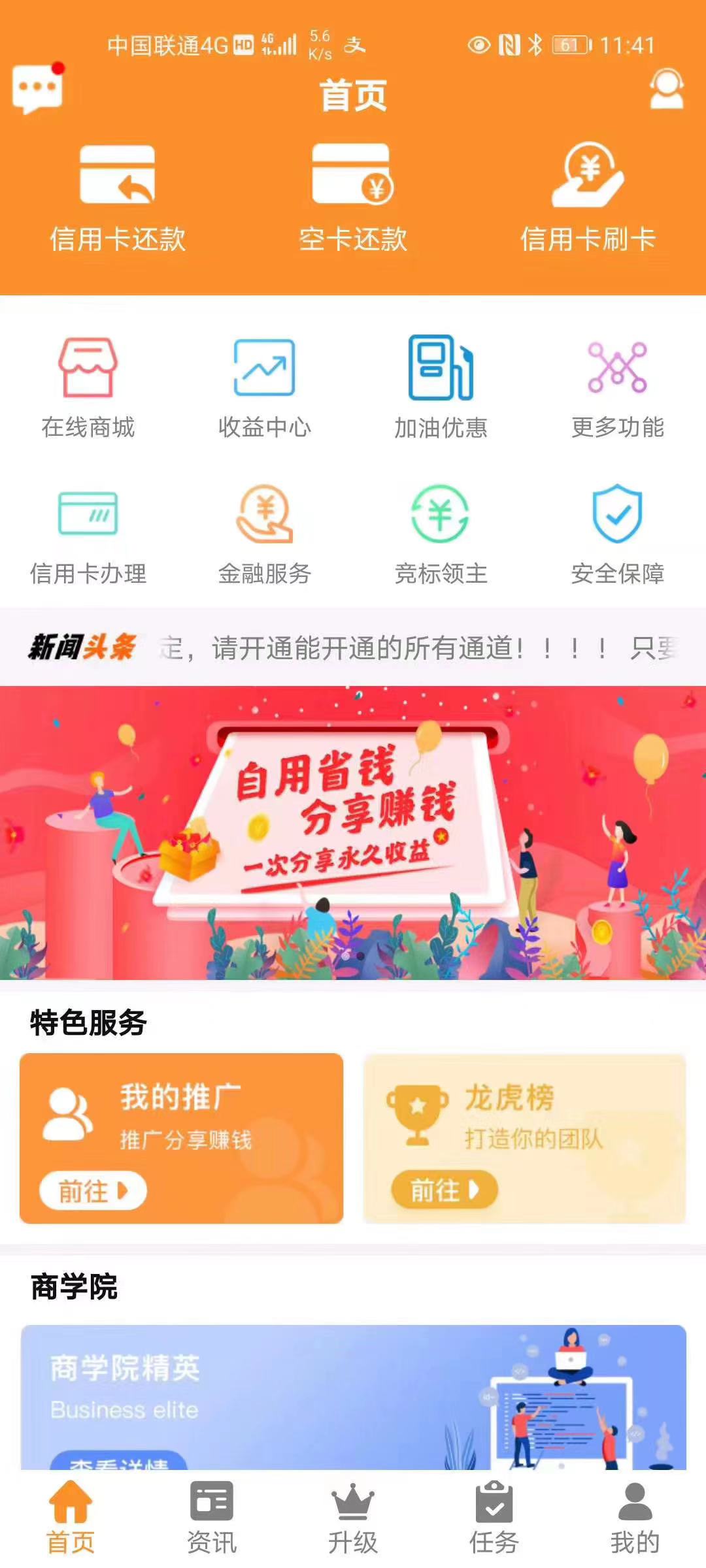Image resolution: width=706 pixels, height=1568 pixels.
Task: Open 信用卡刷卡 card swipe
Action: click(588, 197)
